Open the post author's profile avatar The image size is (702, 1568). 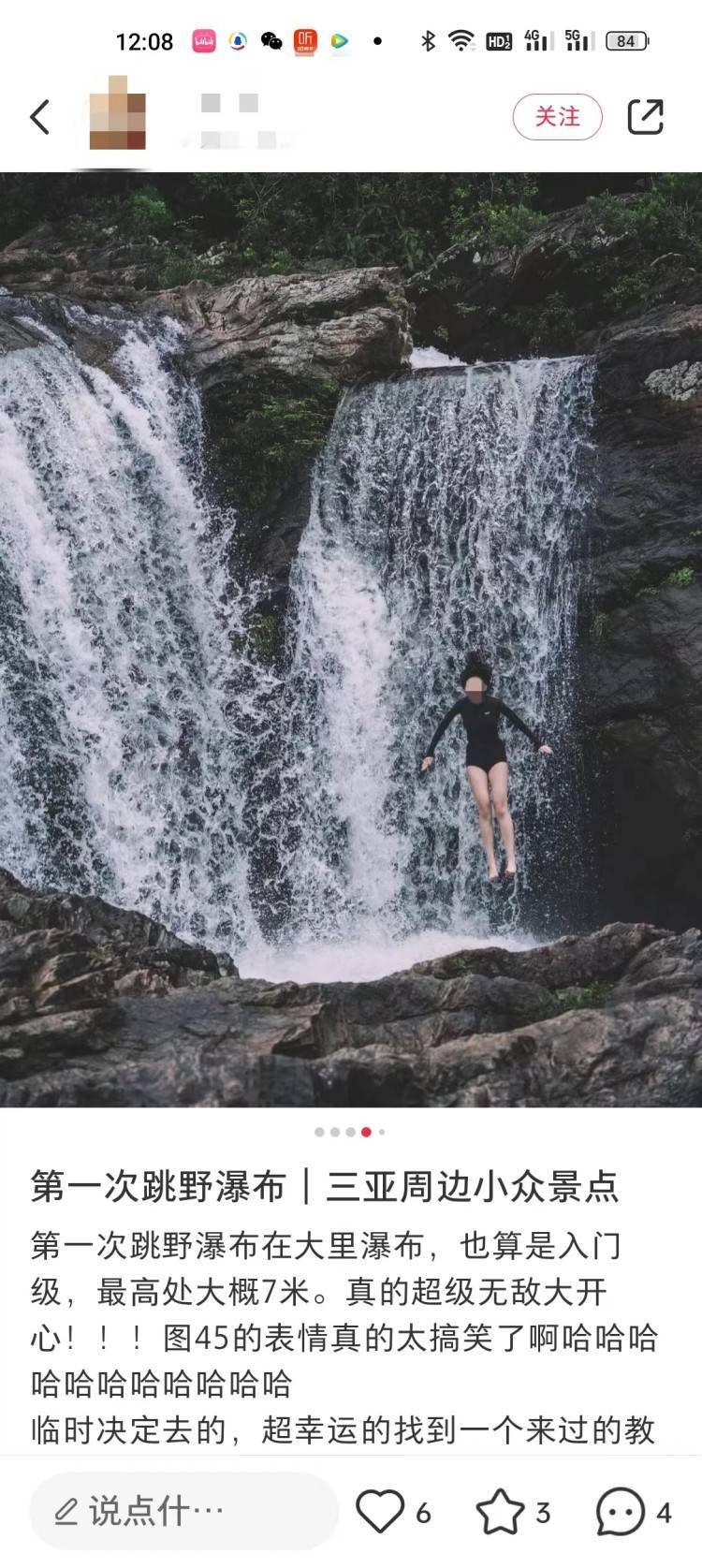tap(117, 117)
